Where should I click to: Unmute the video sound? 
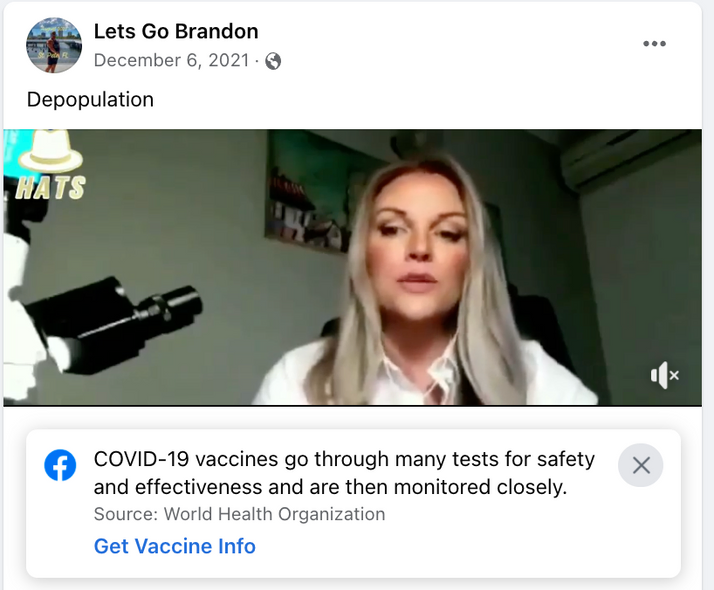(664, 375)
